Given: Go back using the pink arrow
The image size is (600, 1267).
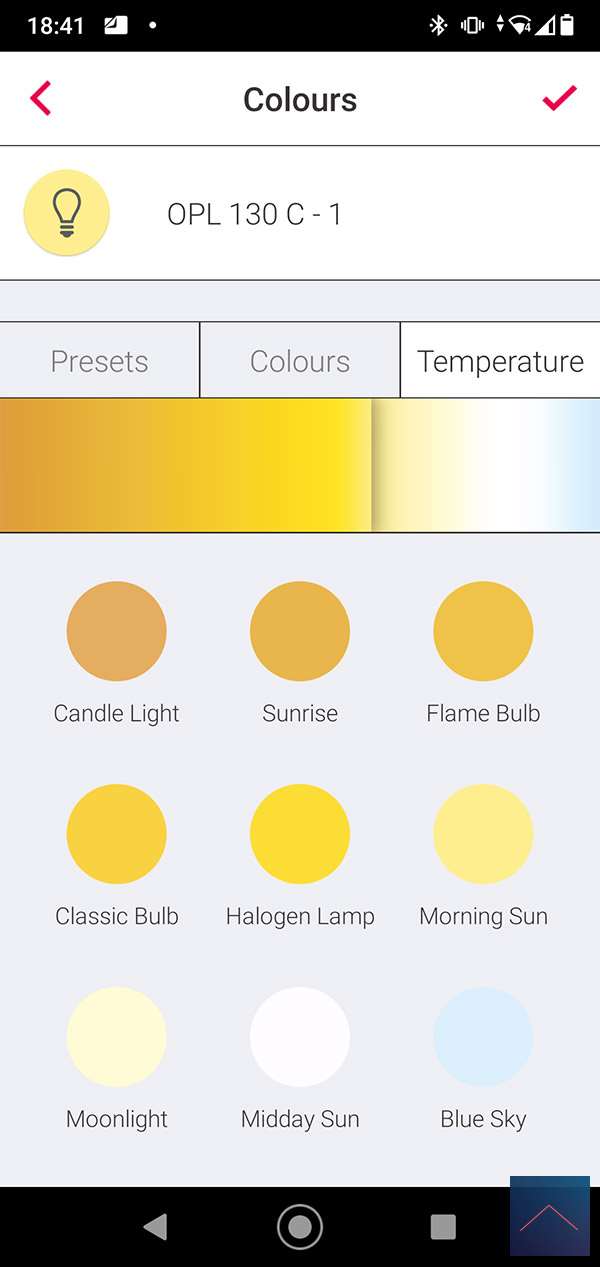Looking at the screenshot, I should [40, 99].
